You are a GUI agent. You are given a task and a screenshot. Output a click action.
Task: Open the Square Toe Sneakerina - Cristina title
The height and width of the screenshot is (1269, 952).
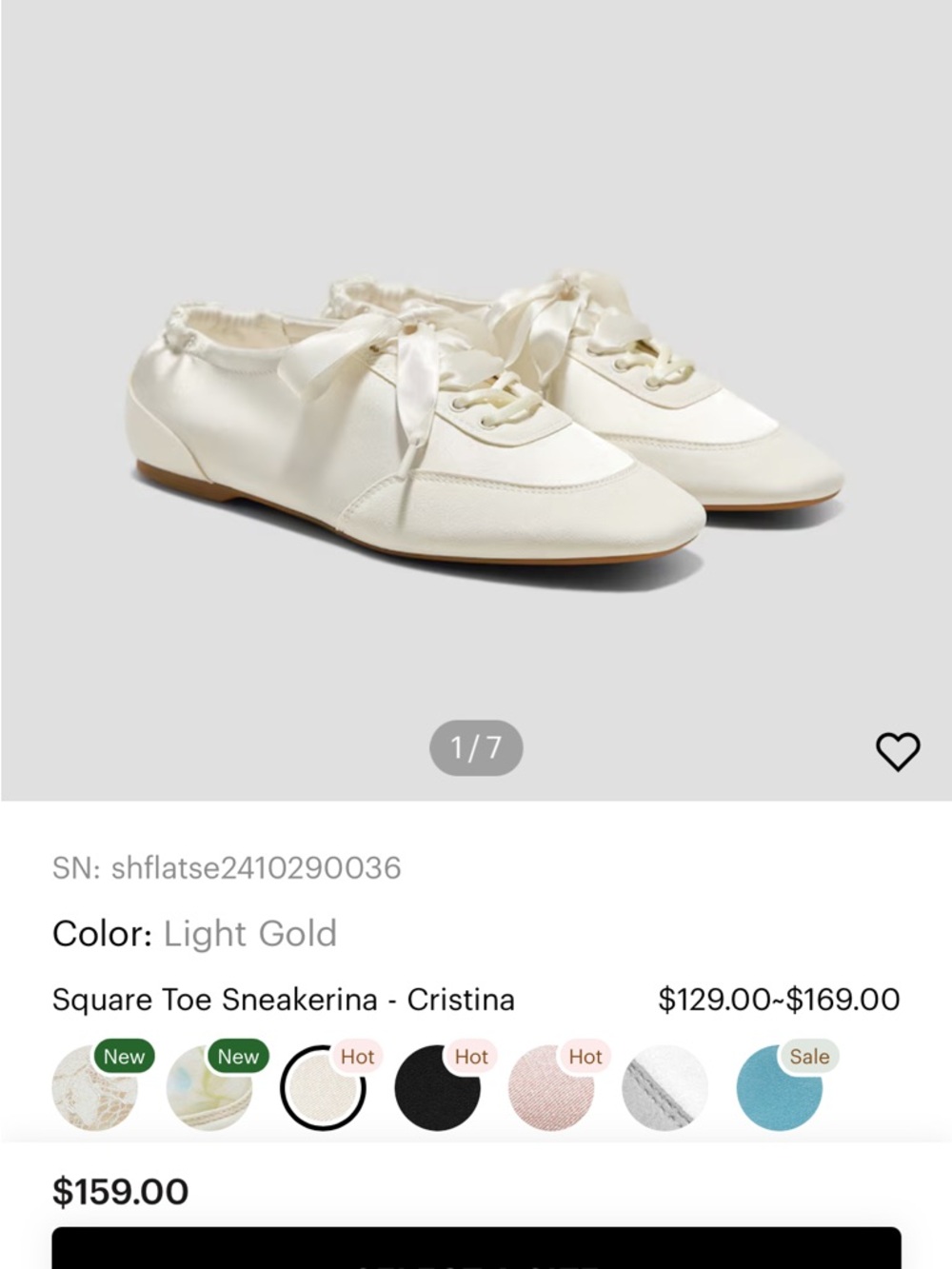[284, 1000]
